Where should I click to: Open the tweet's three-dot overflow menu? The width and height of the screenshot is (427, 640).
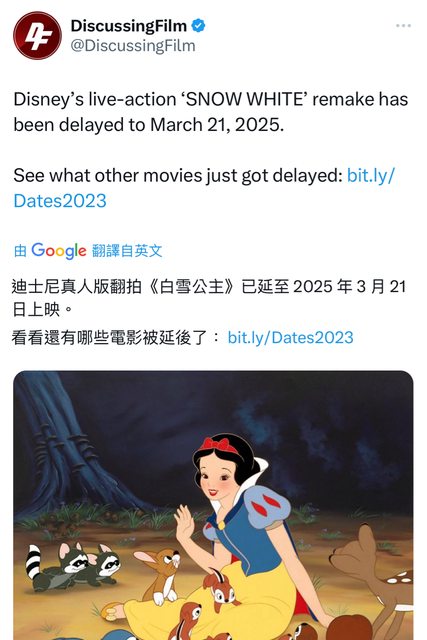[403, 26]
